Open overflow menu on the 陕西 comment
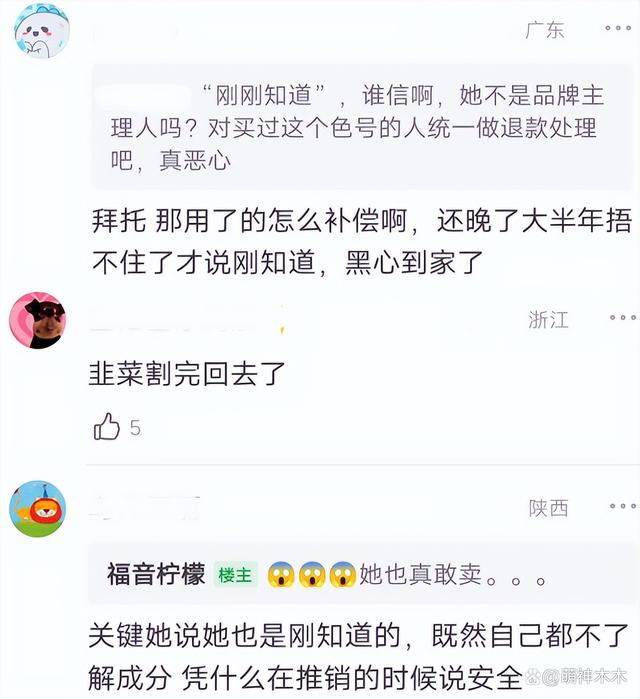 [x=617, y=508]
